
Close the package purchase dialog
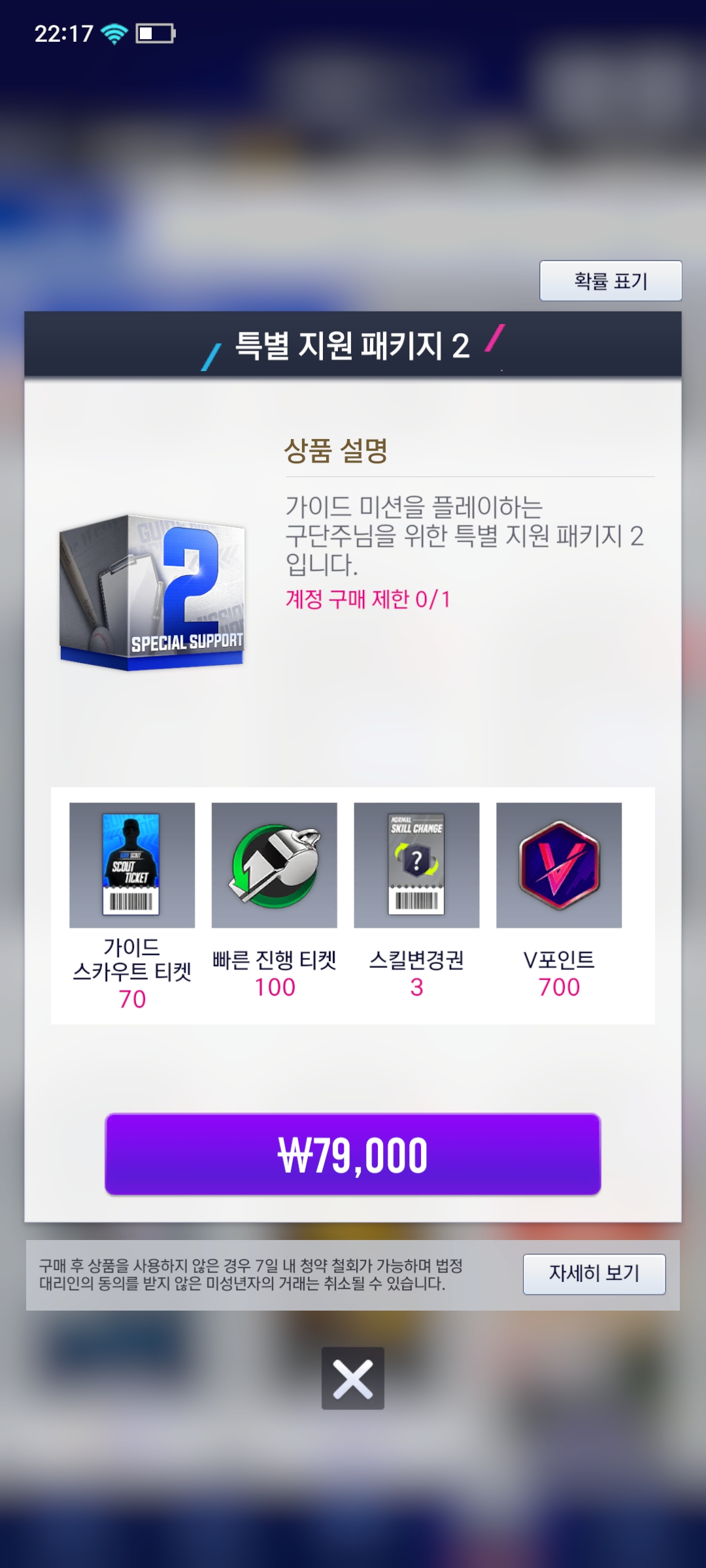click(x=352, y=1378)
